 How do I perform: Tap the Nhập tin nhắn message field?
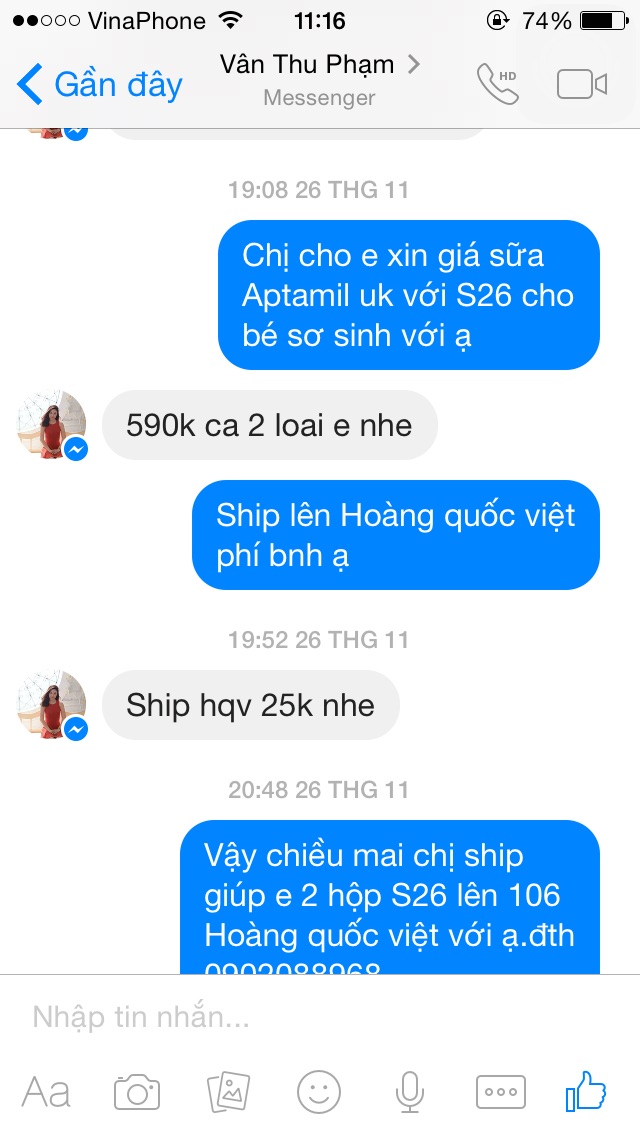tap(320, 1016)
